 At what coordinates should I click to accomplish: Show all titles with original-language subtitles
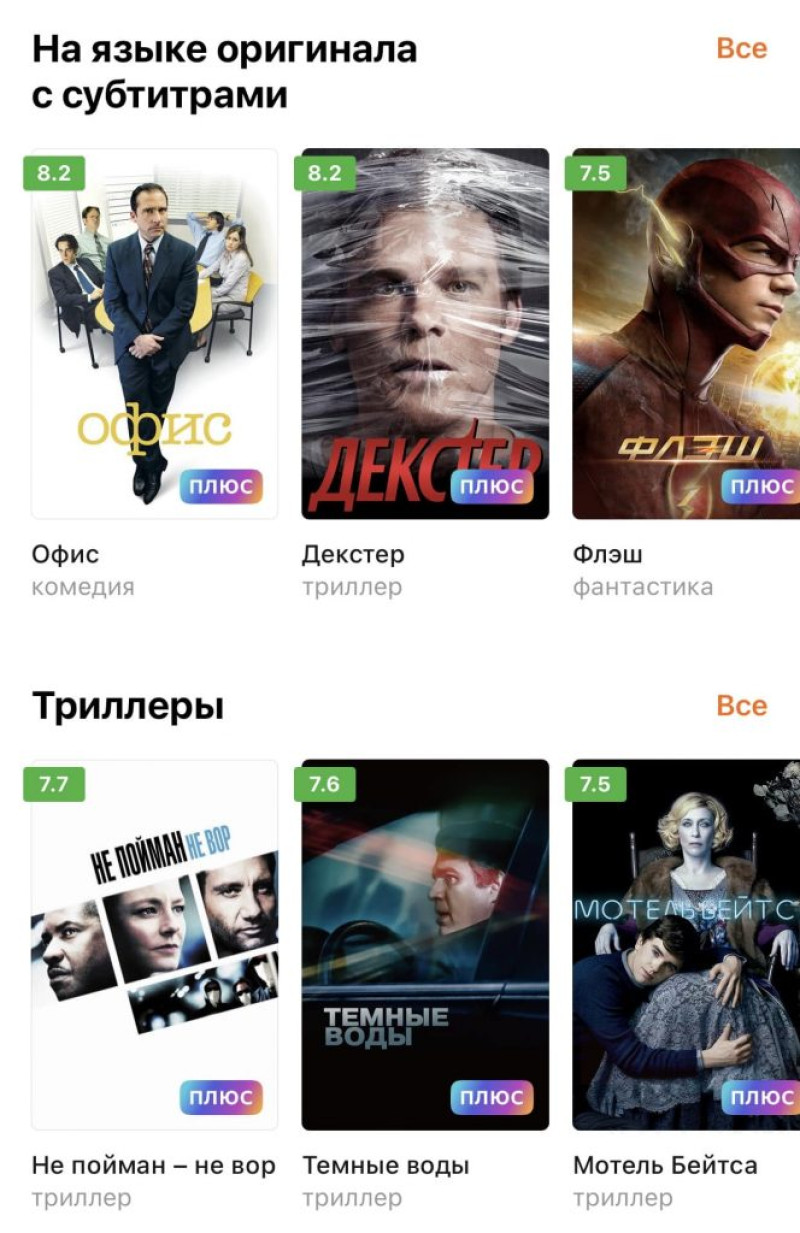741,48
